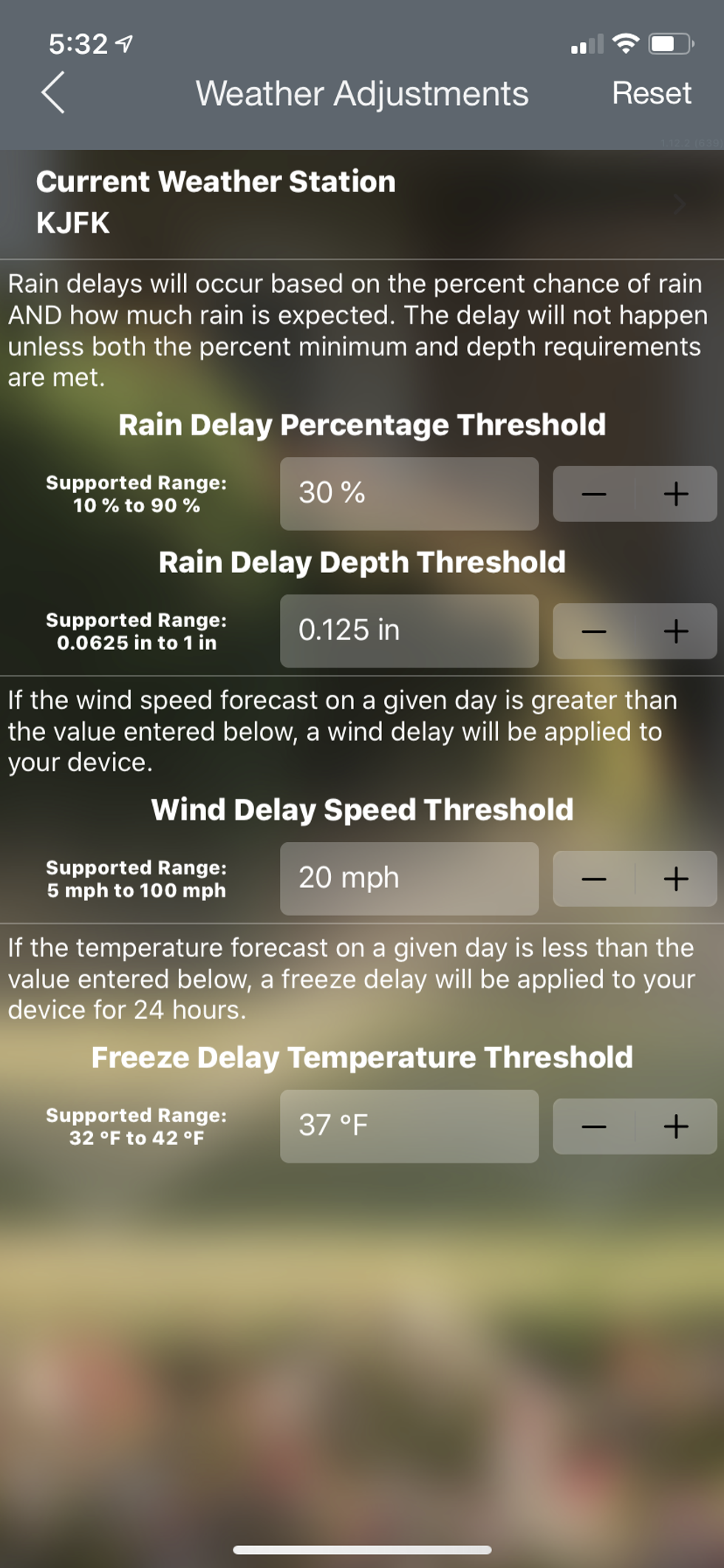Tap minus on Rain Delay Depth Threshold
This screenshot has width=724, height=1568.
pyautogui.click(x=593, y=631)
